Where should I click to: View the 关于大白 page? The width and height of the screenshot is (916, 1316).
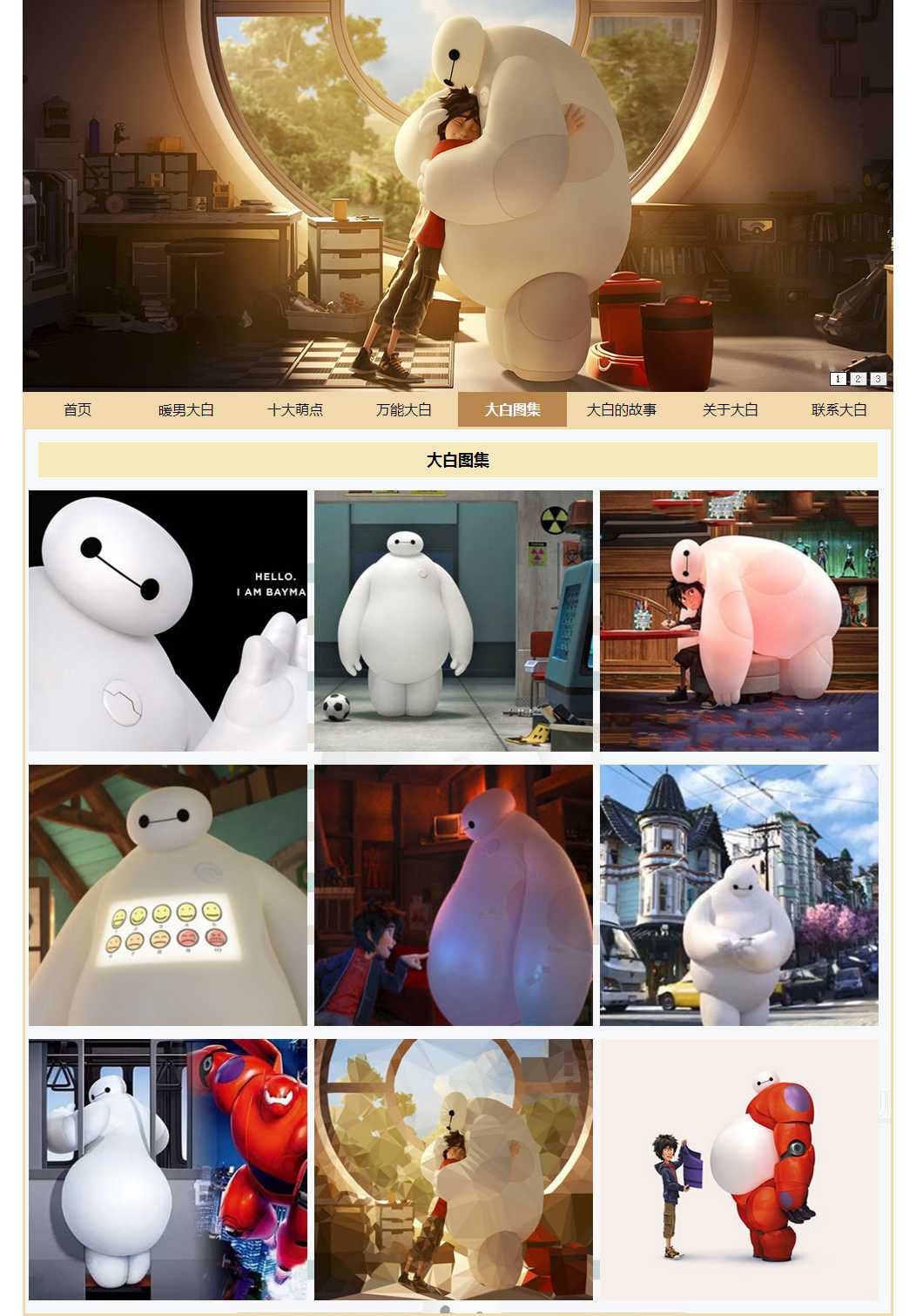(x=730, y=409)
